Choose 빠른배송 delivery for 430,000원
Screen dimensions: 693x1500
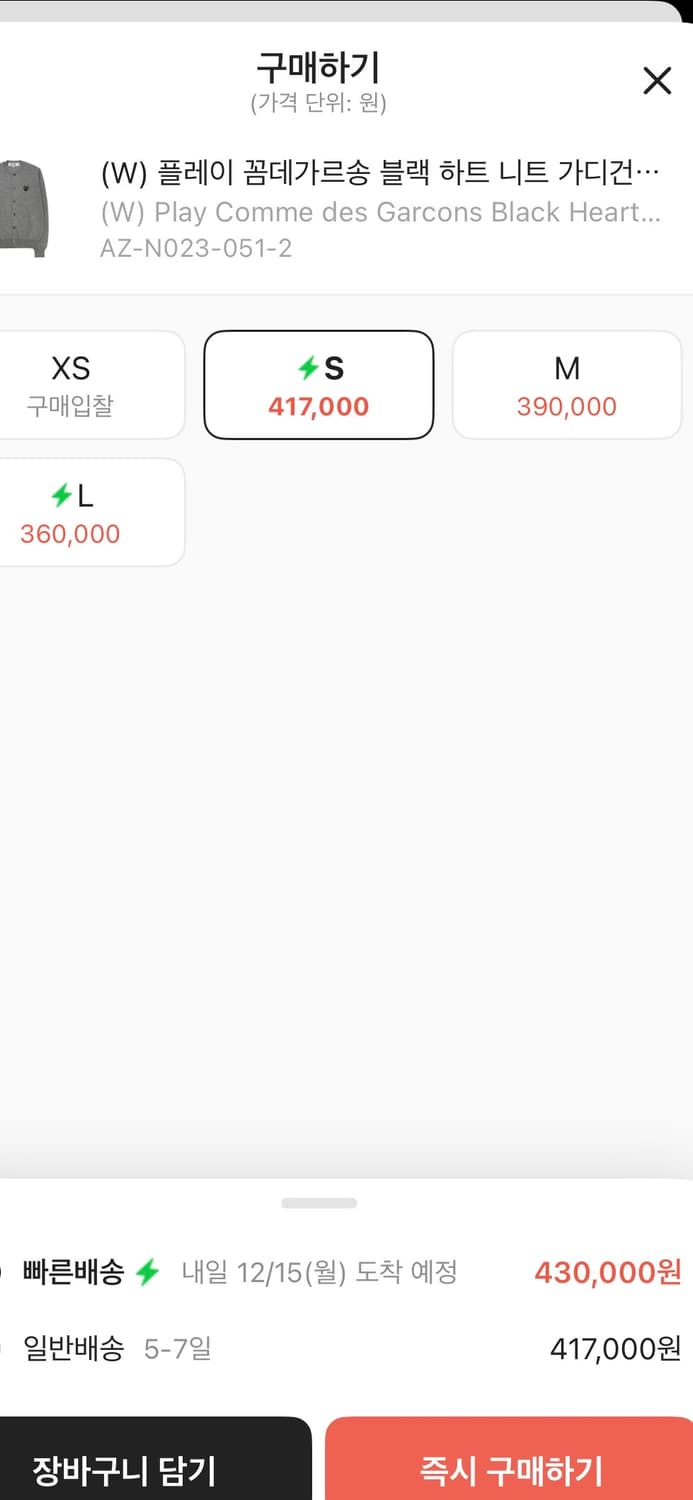(x=340, y=1272)
